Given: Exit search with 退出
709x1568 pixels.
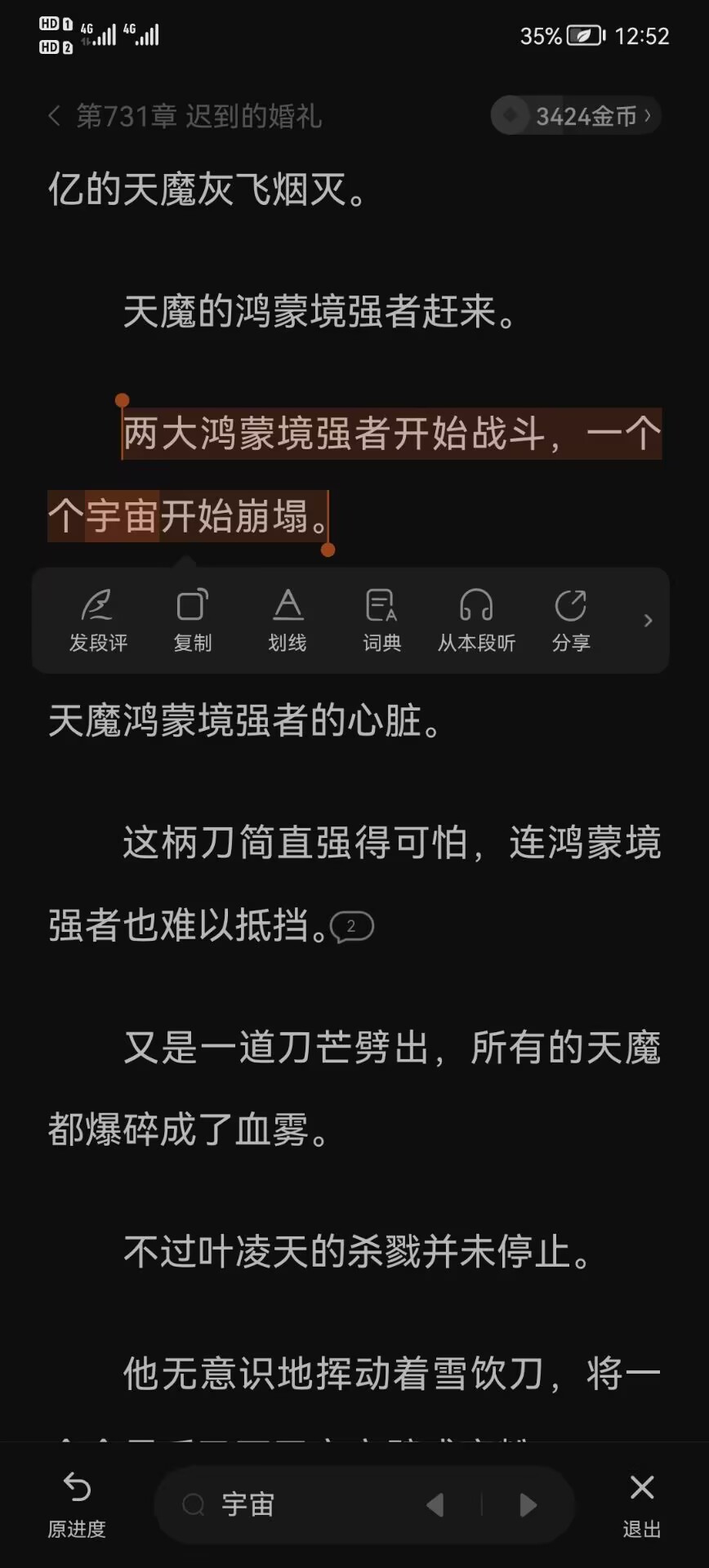Looking at the screenshot, I should [x=642, y=1504].
